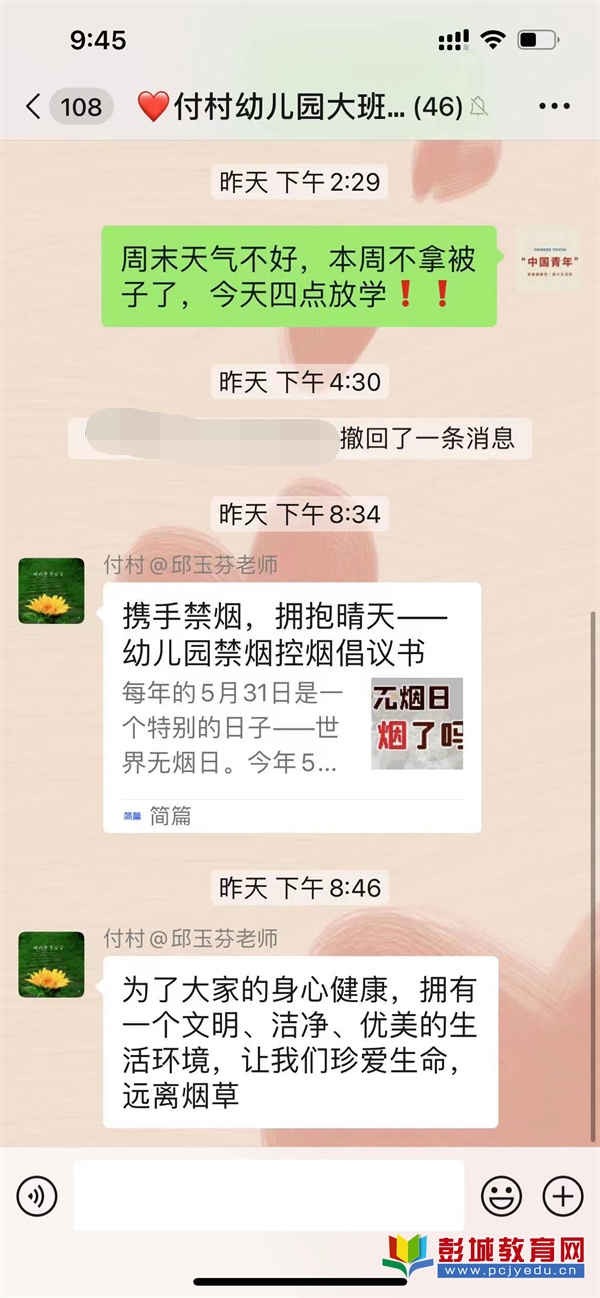This screenshot has height=1298, width=600.
Task: Open the plus attachments menu
Action: (x=562, y=1195)
